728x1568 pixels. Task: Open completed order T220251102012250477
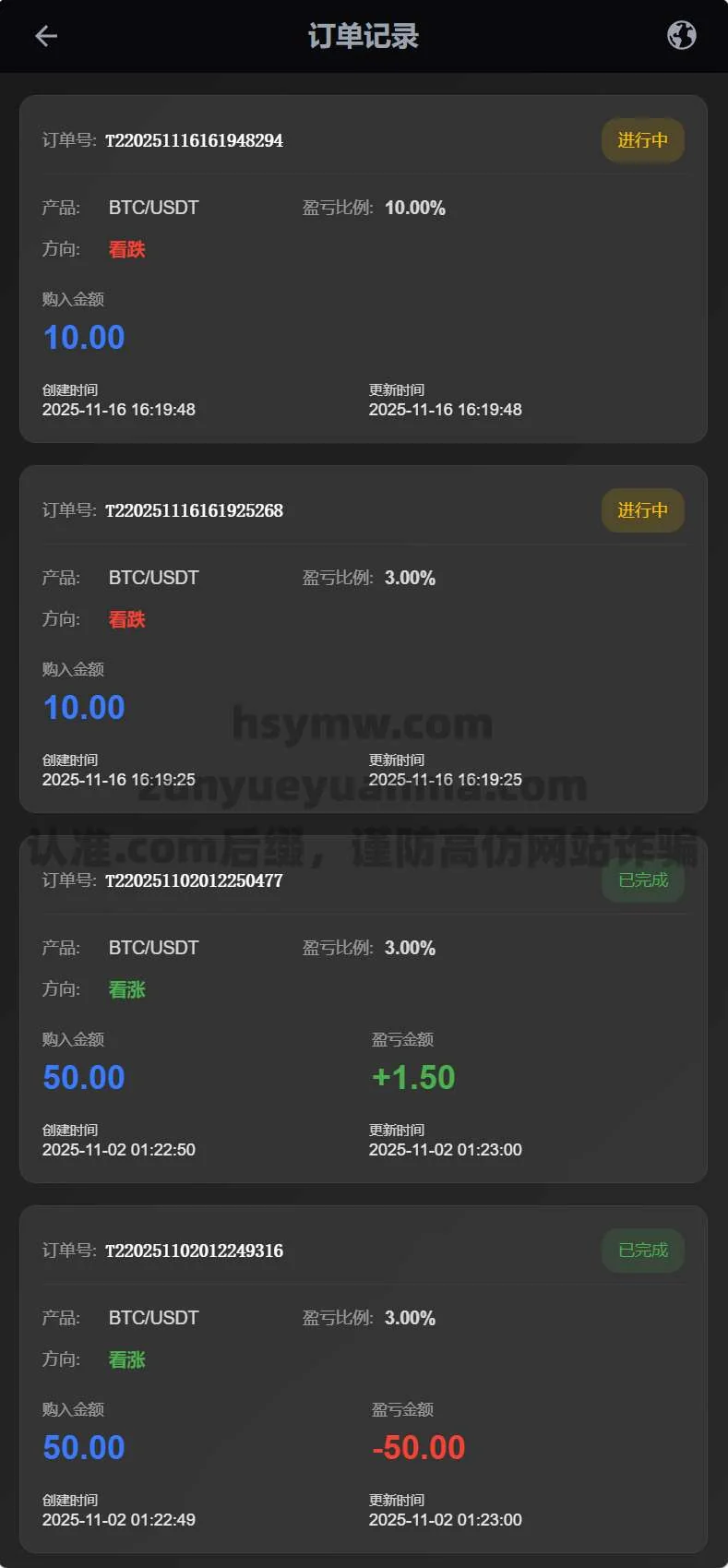(363, 1009)
